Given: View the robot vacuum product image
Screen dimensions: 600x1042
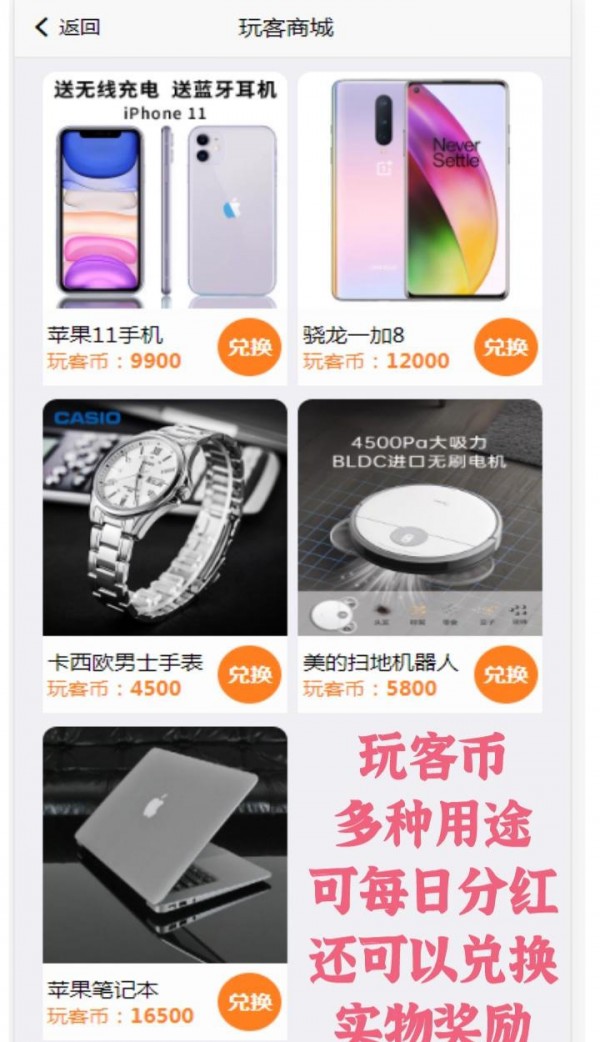Looking at the screenshot, I should (x=420, y=518).
